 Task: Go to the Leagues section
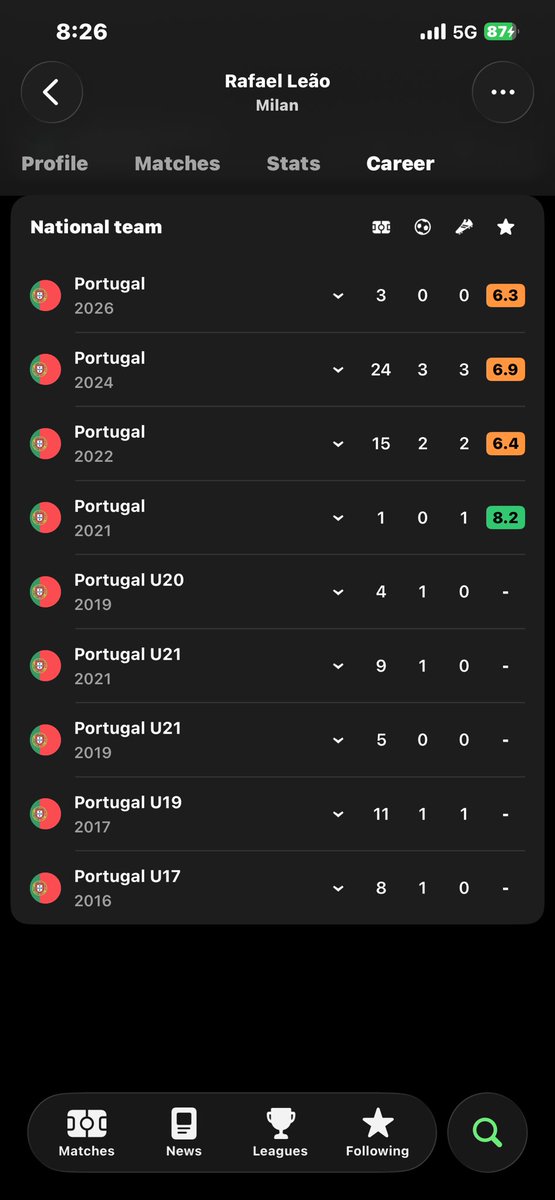point(280,1133)
